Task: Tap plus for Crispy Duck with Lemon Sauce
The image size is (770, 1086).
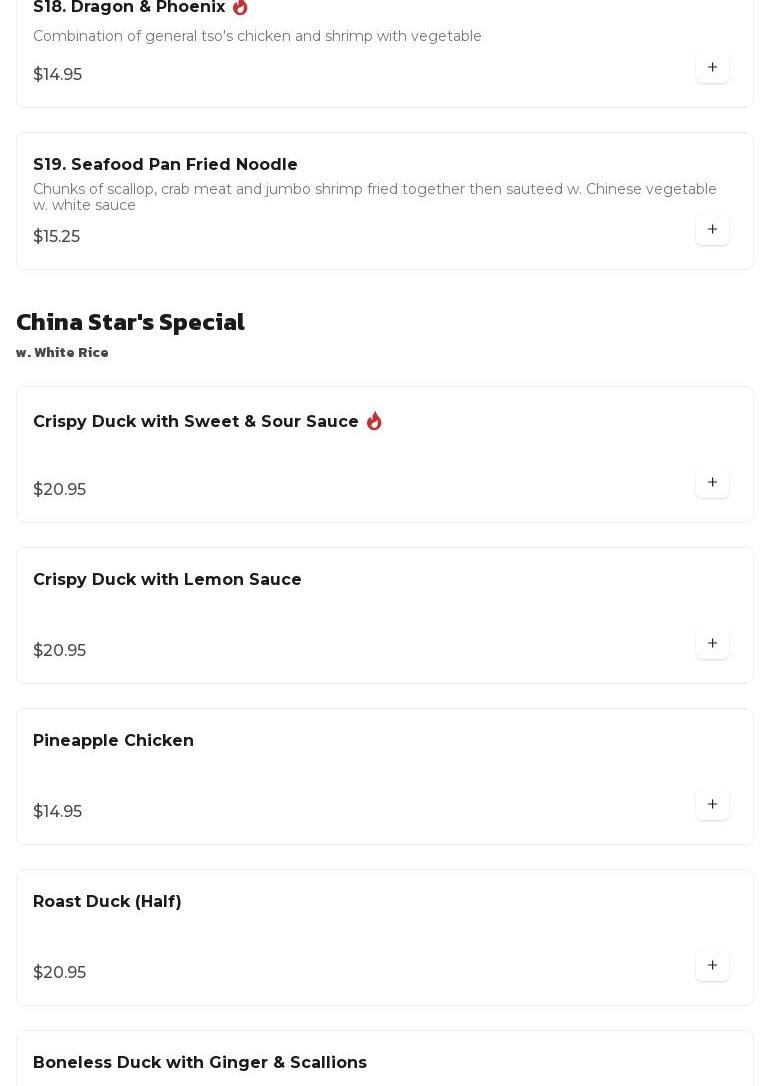Action: 712,644
